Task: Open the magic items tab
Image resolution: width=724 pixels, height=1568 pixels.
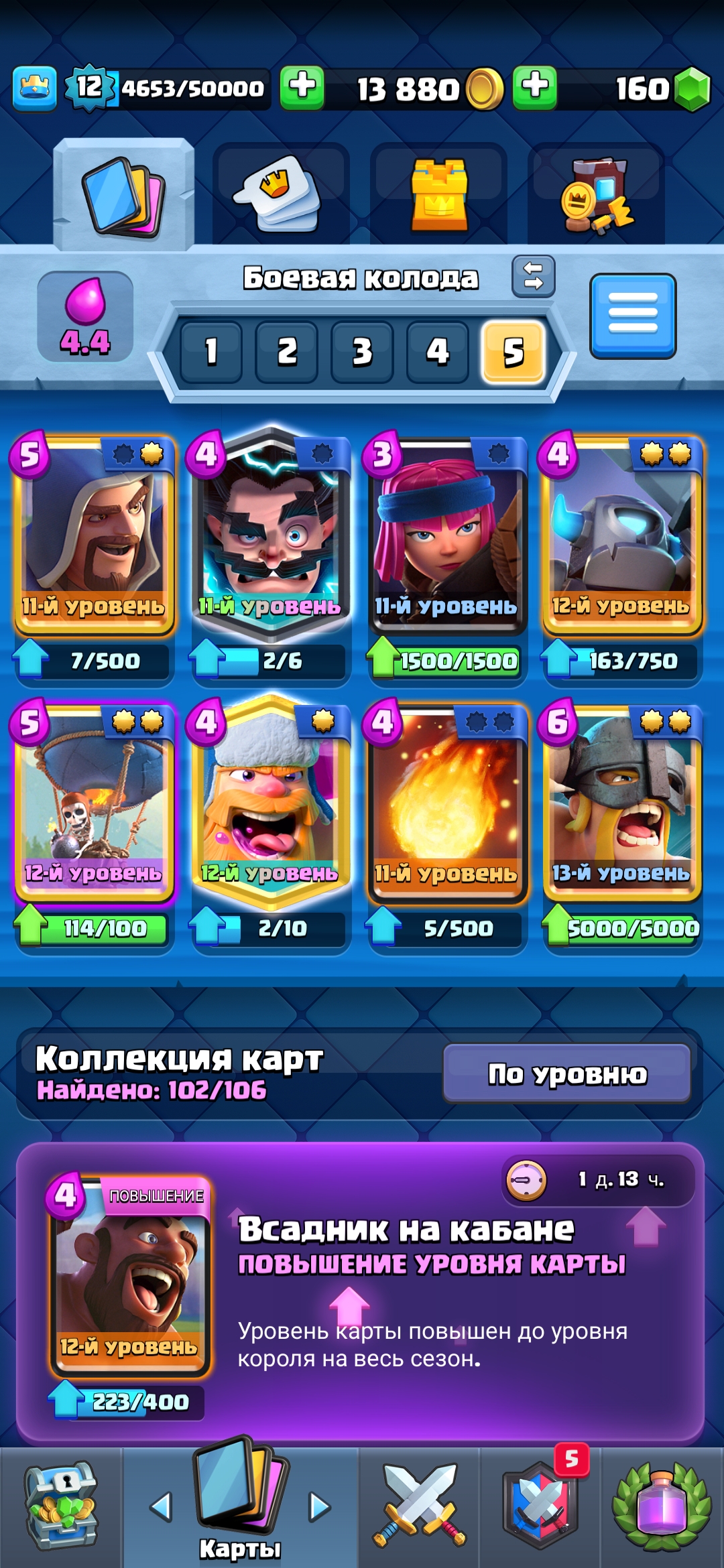Action: tap(596, 194)
